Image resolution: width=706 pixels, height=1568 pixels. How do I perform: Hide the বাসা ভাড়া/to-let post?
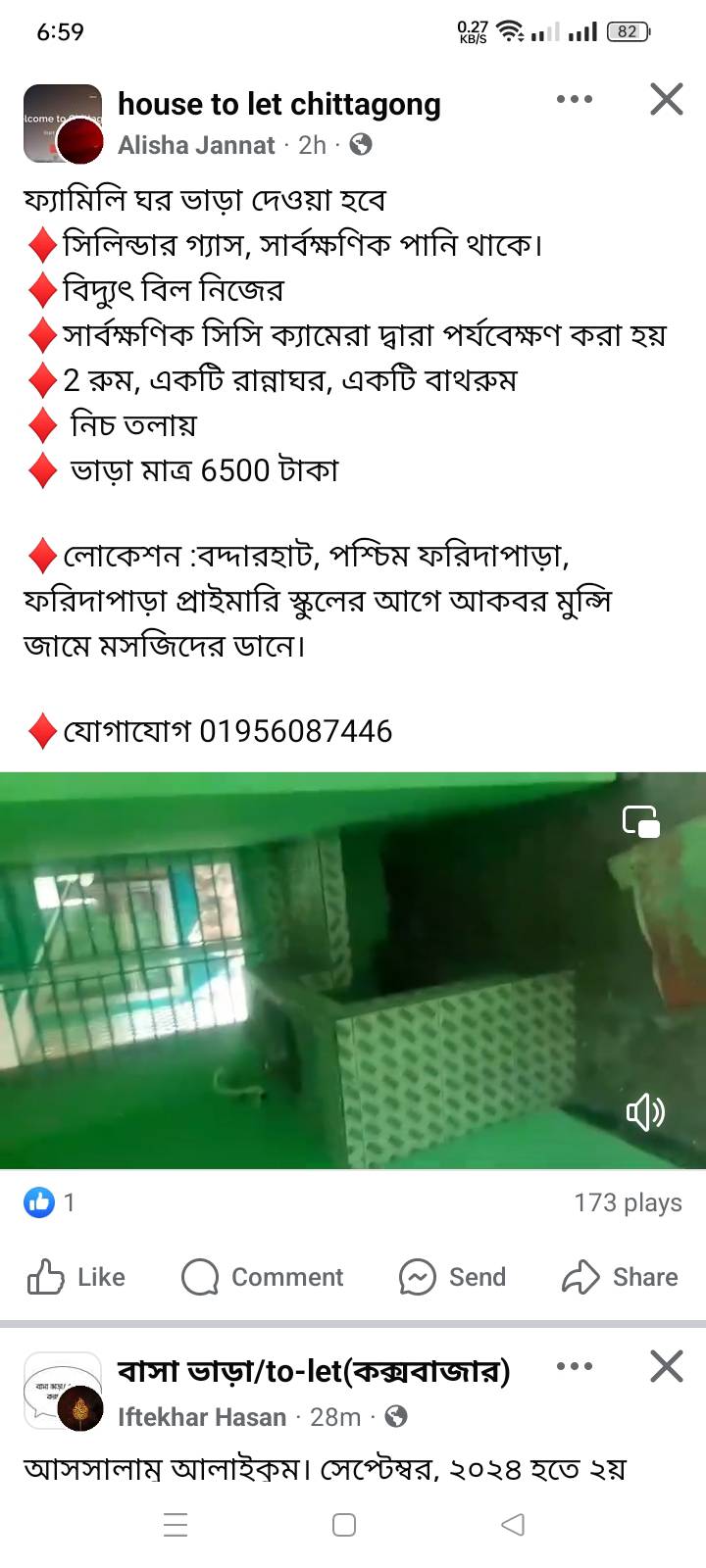pyautogui.click(x=666, y=1366)
